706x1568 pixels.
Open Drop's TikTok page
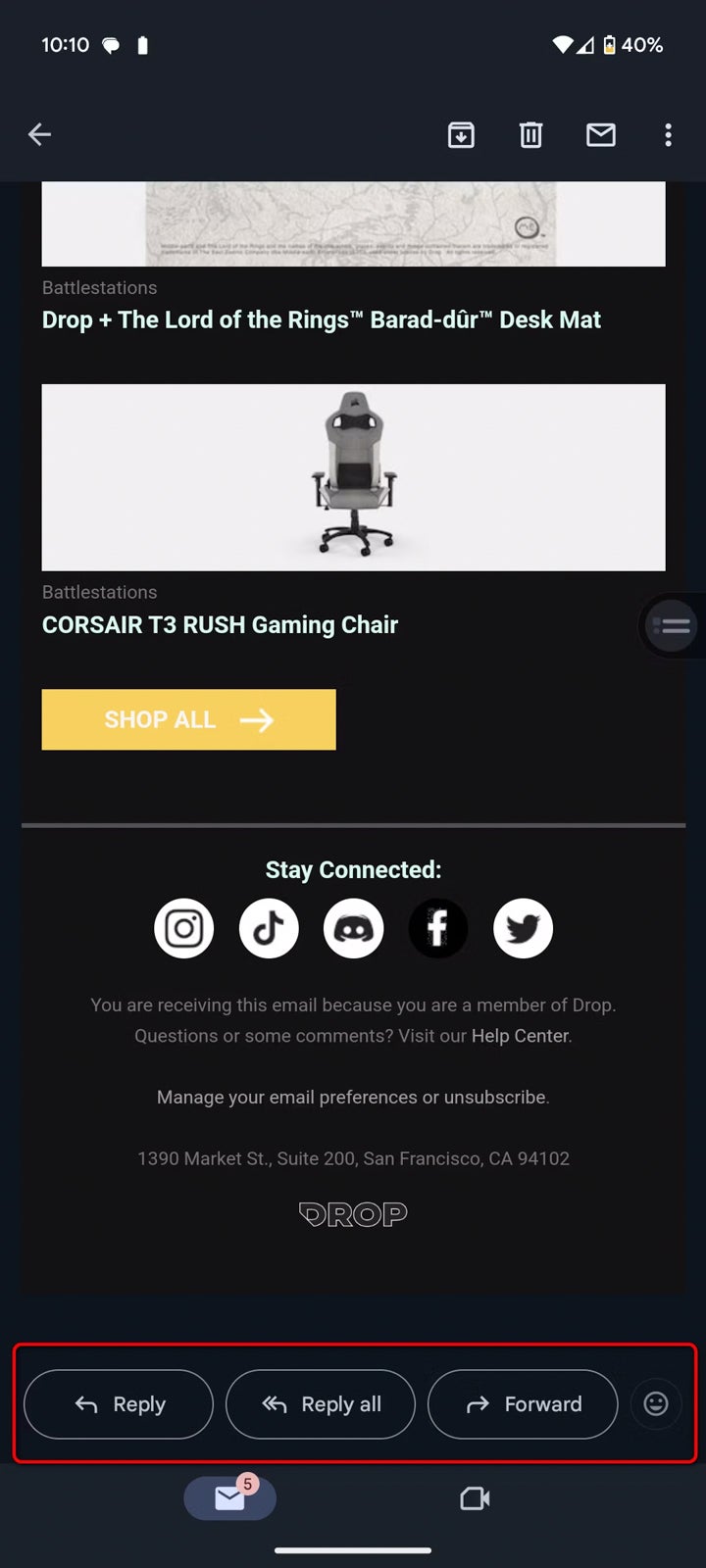point(269,928)
